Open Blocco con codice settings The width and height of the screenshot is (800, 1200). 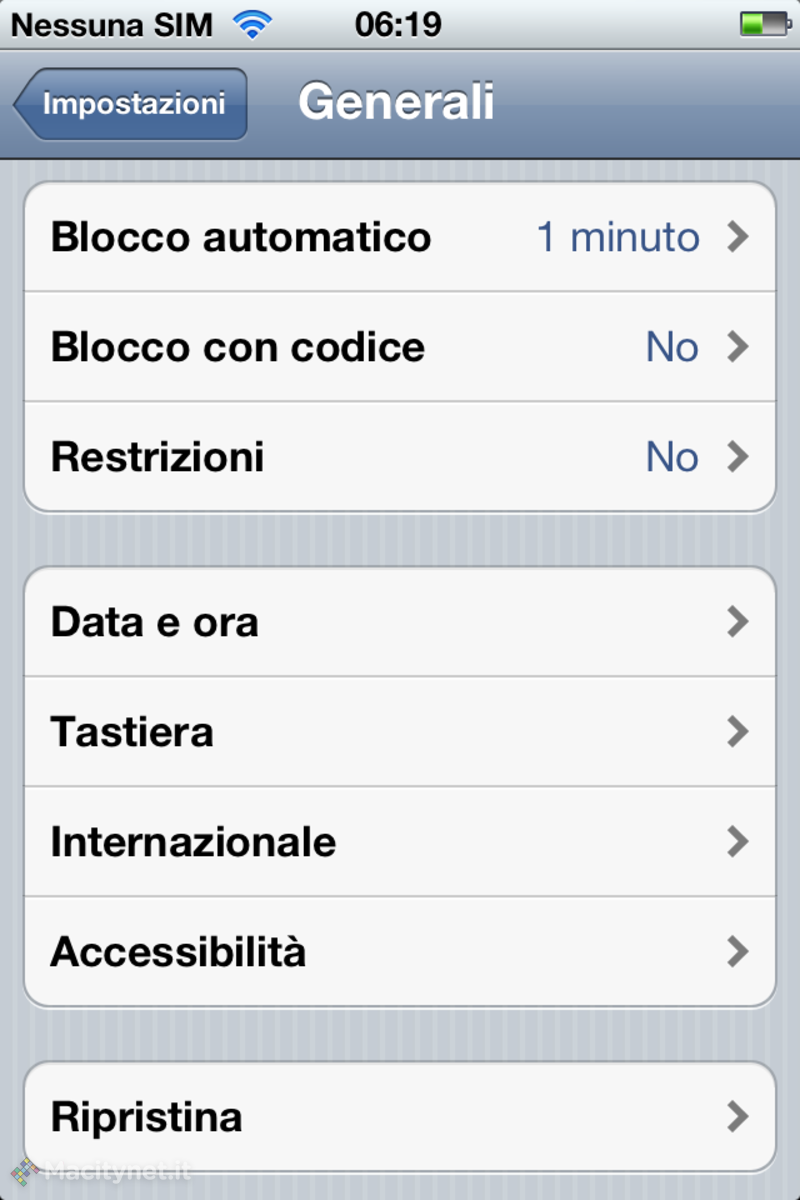point(400,347)
